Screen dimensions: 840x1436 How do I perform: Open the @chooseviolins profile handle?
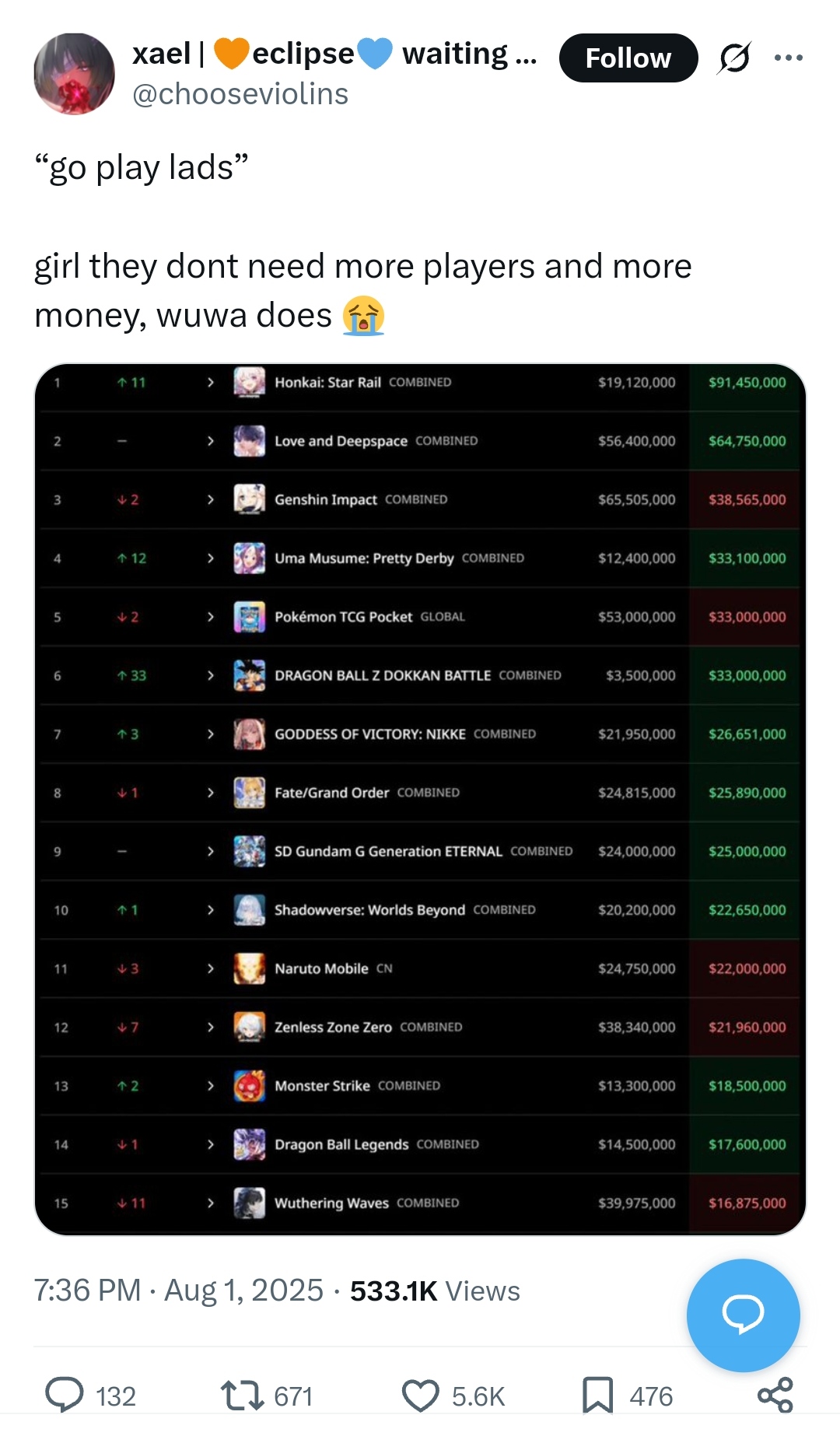[x=240, y=94]
